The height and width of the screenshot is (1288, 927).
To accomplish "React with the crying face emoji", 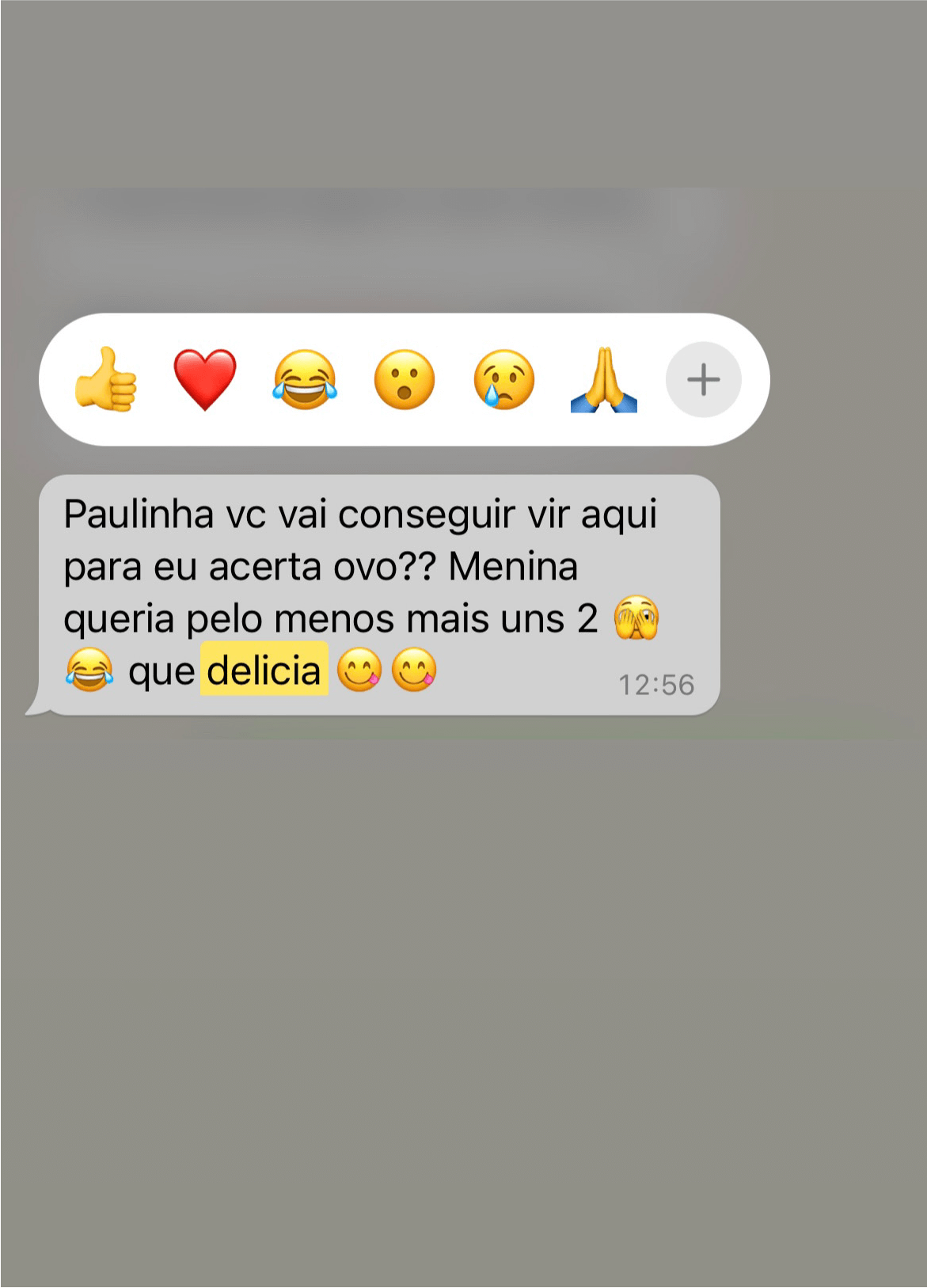I will coord(503,380).
